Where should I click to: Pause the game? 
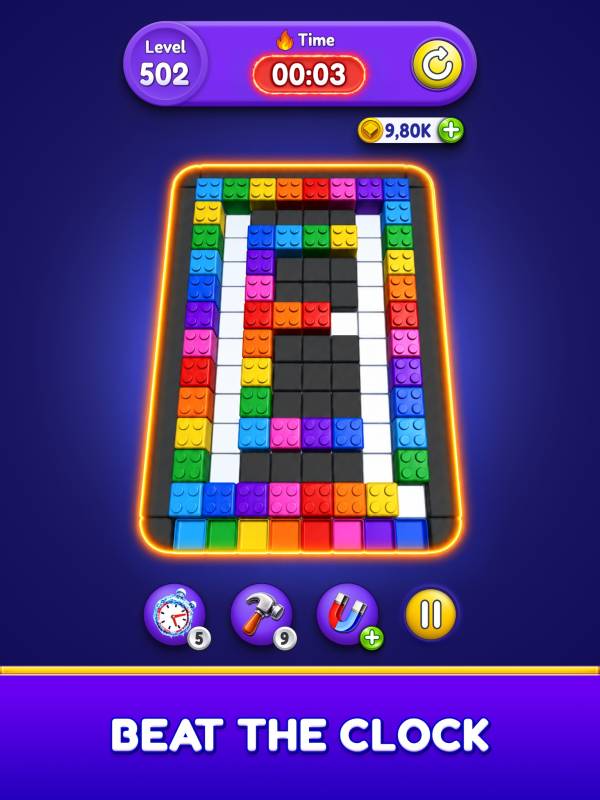coord(431,614)
